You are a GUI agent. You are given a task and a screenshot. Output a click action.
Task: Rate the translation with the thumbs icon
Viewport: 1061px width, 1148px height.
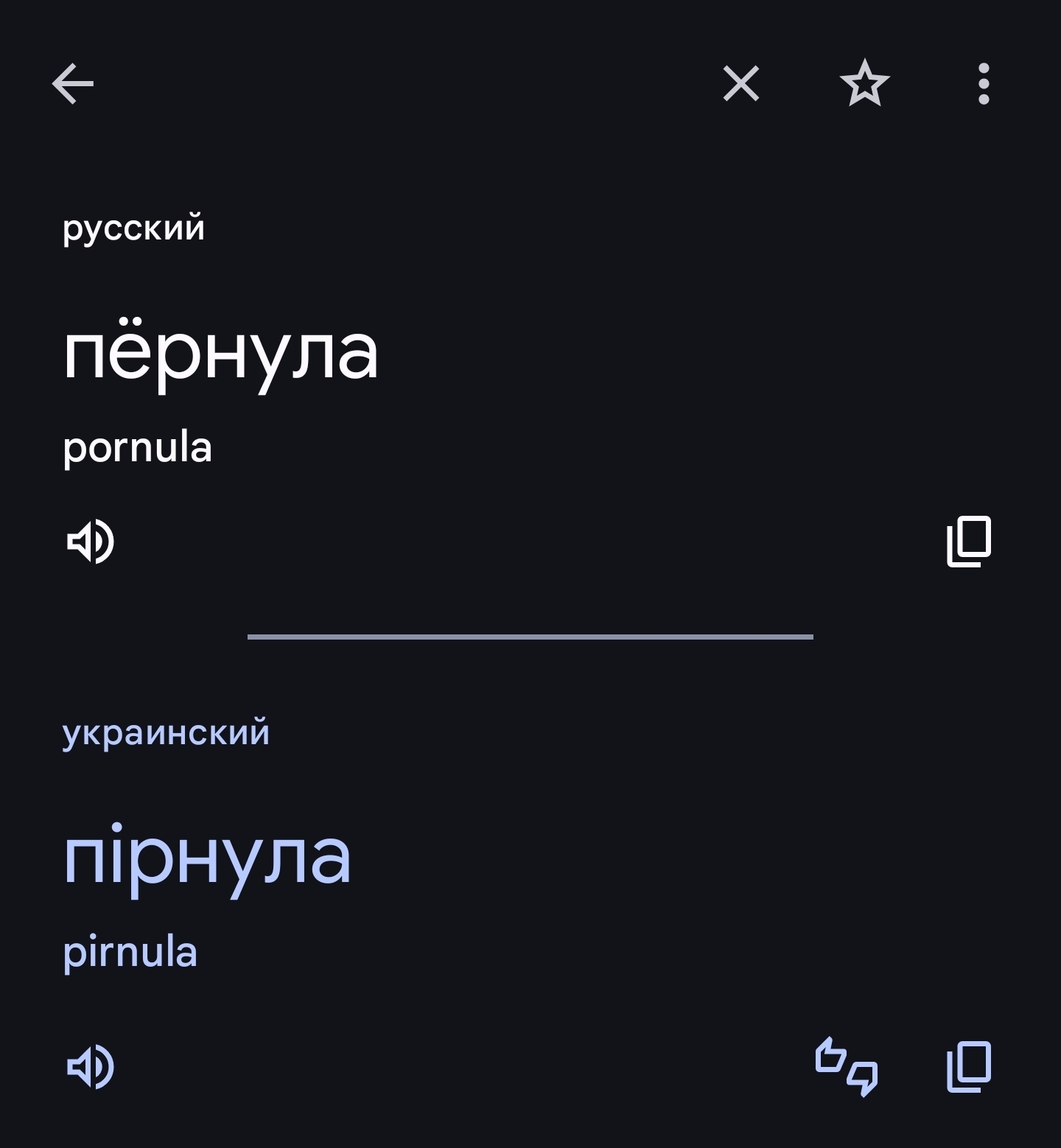(847, 1066)
